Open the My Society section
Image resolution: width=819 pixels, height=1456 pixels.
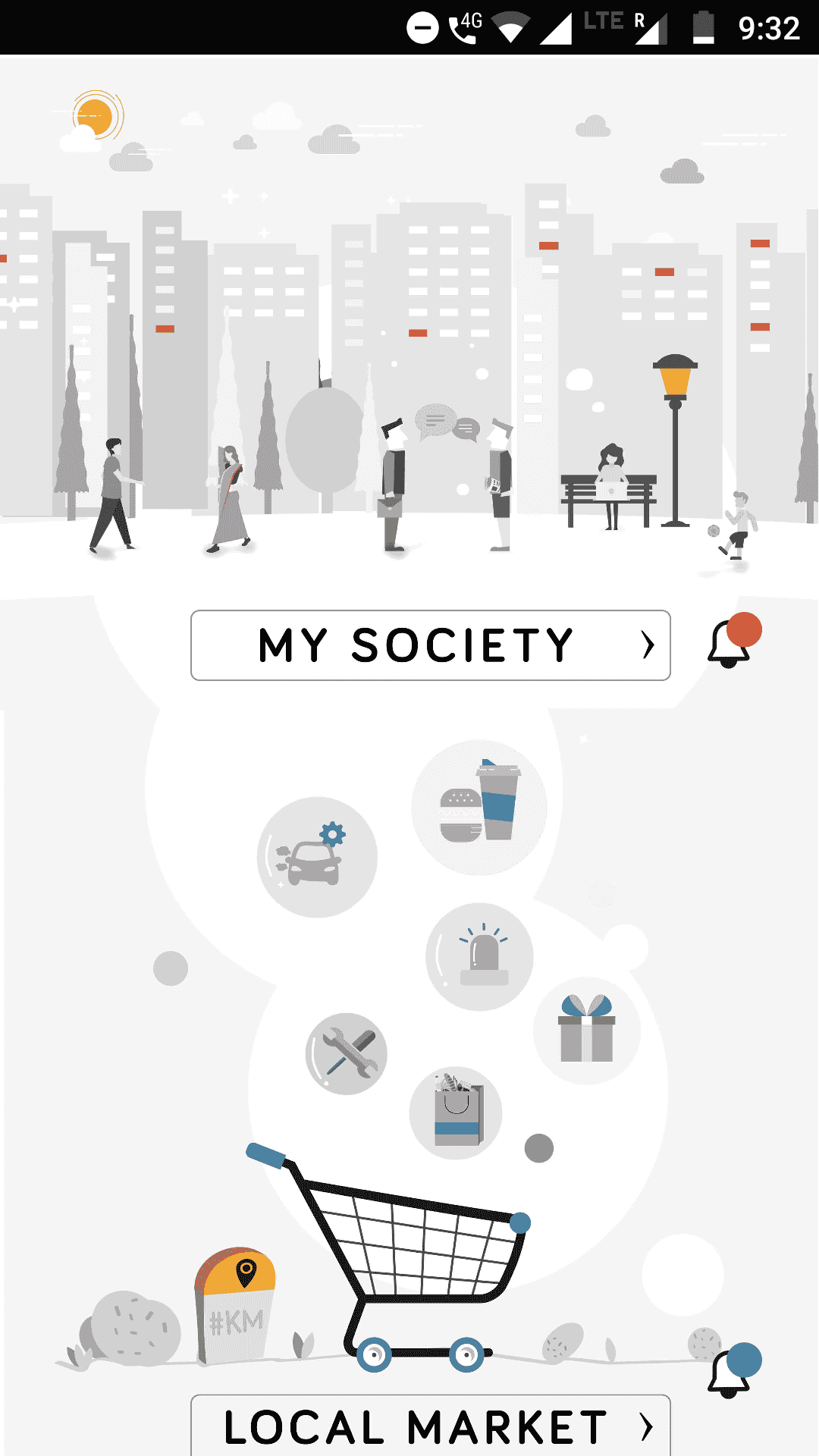click(x=430, y=645)
